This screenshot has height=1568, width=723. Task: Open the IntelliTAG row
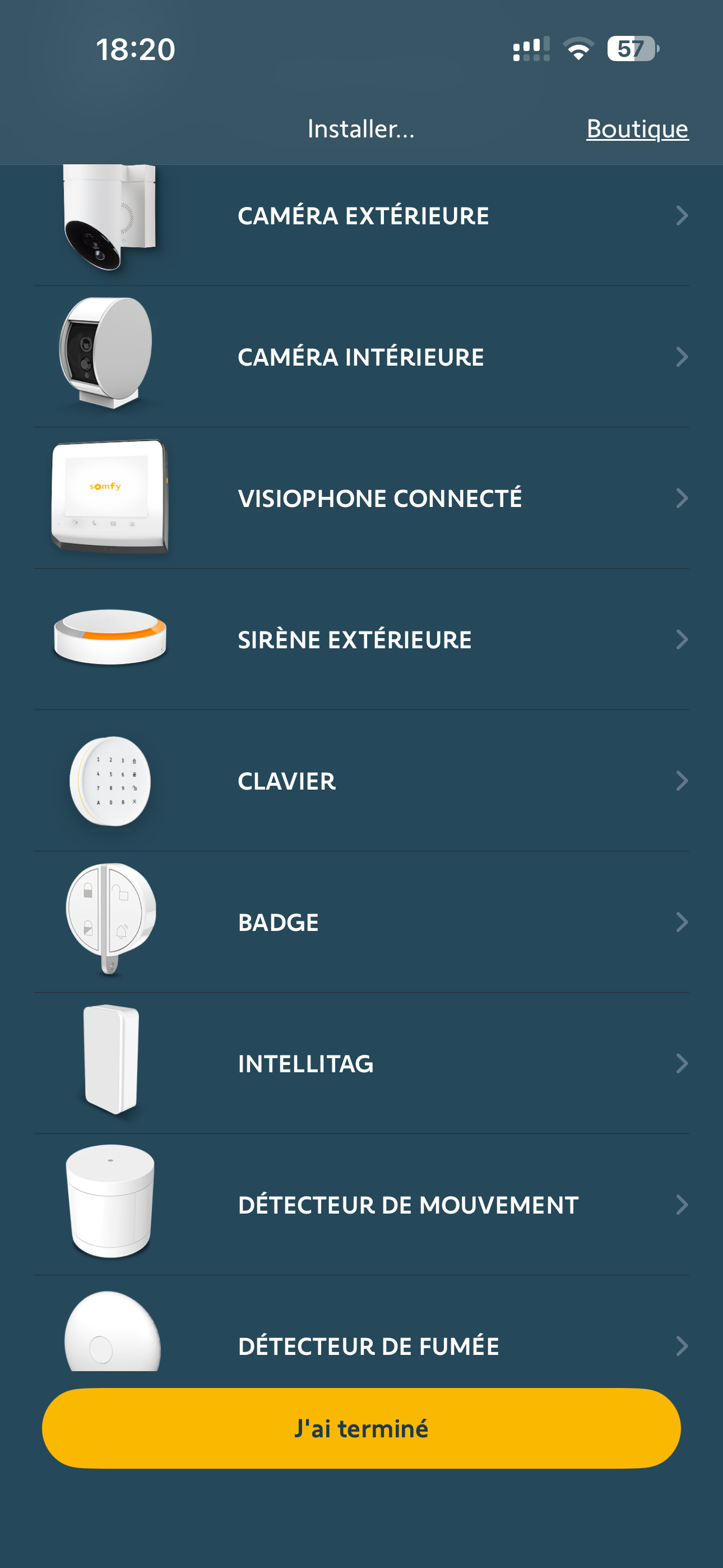[305, 1063]
